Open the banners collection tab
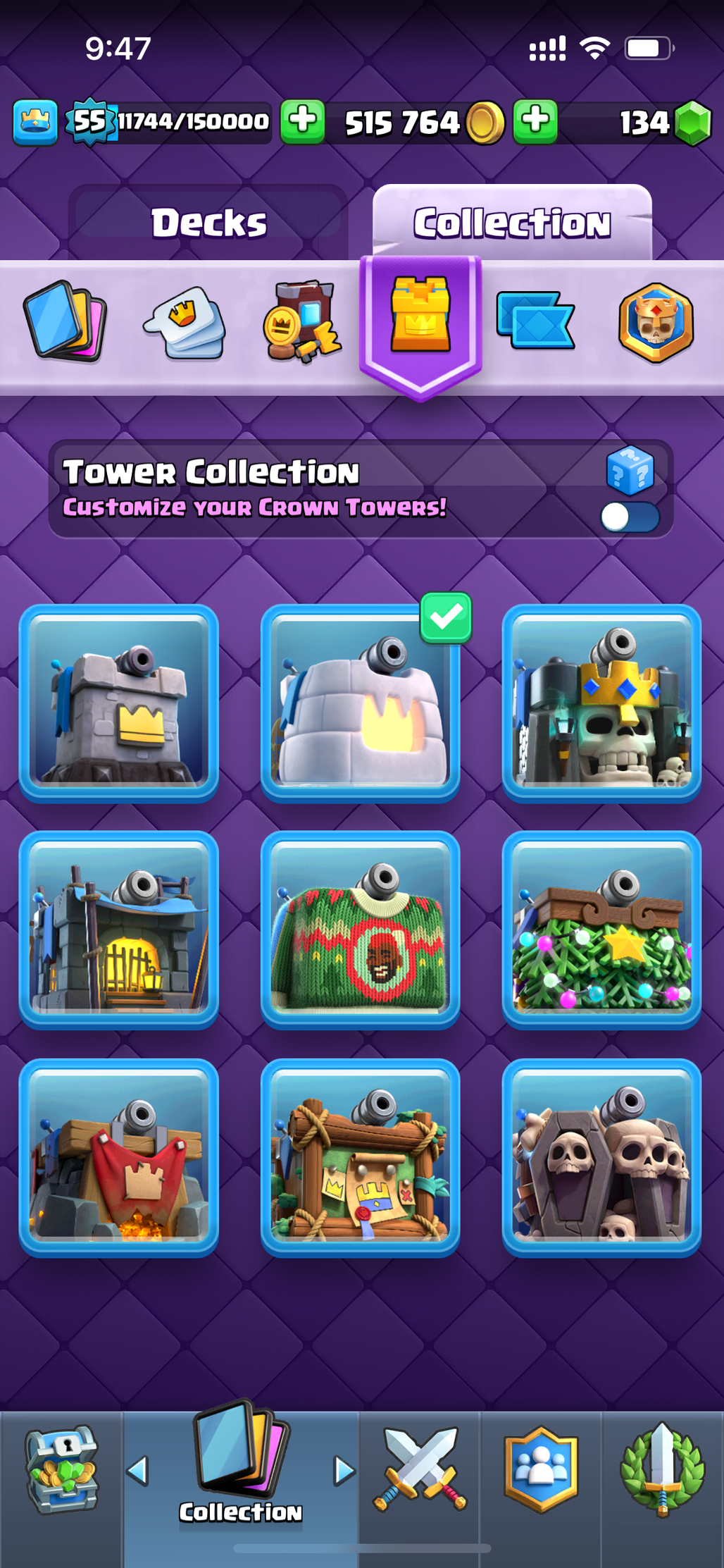 (535, 321)
